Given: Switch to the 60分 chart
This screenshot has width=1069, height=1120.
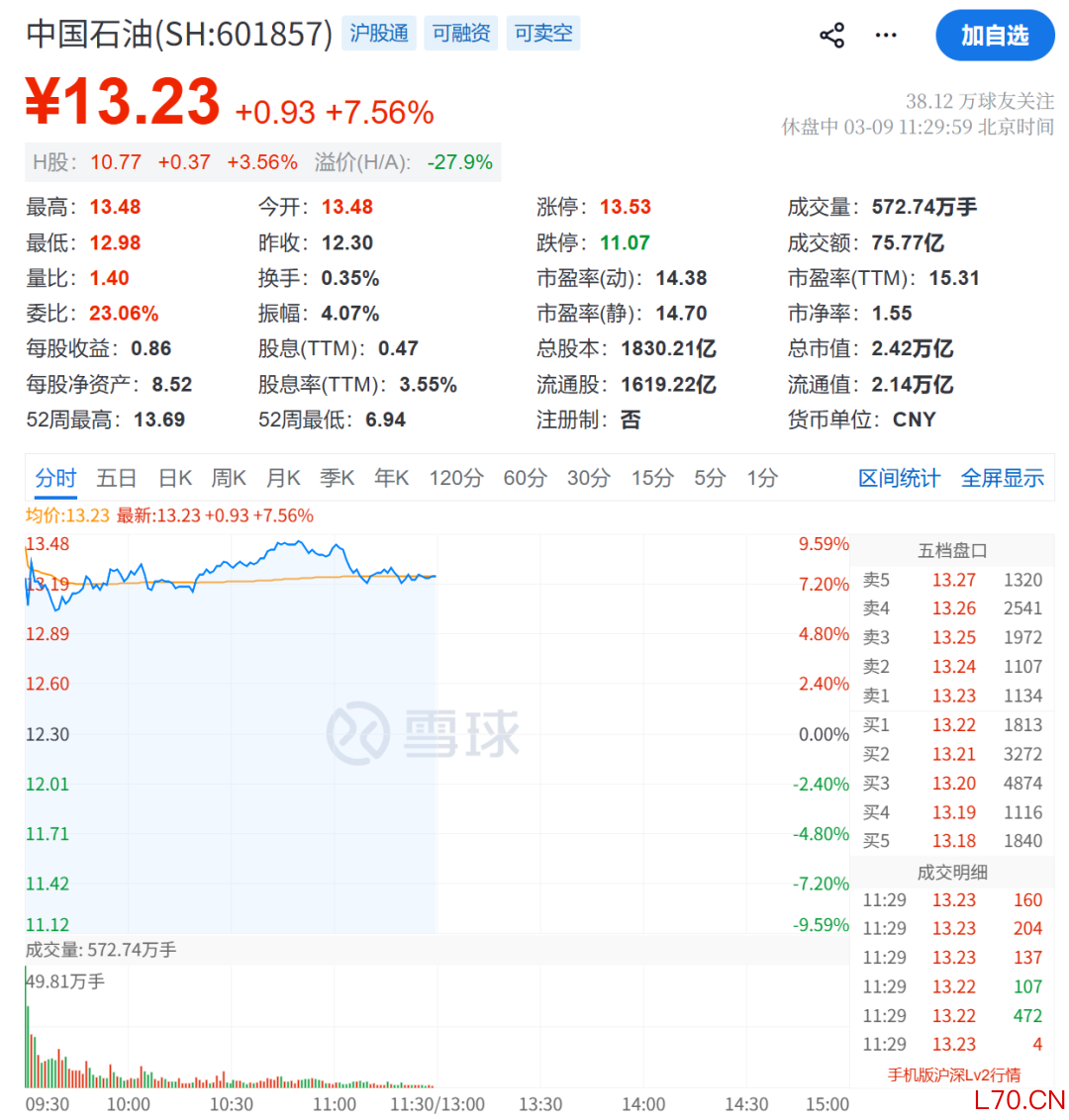Looking at the screenshot, I should [525, 479].
